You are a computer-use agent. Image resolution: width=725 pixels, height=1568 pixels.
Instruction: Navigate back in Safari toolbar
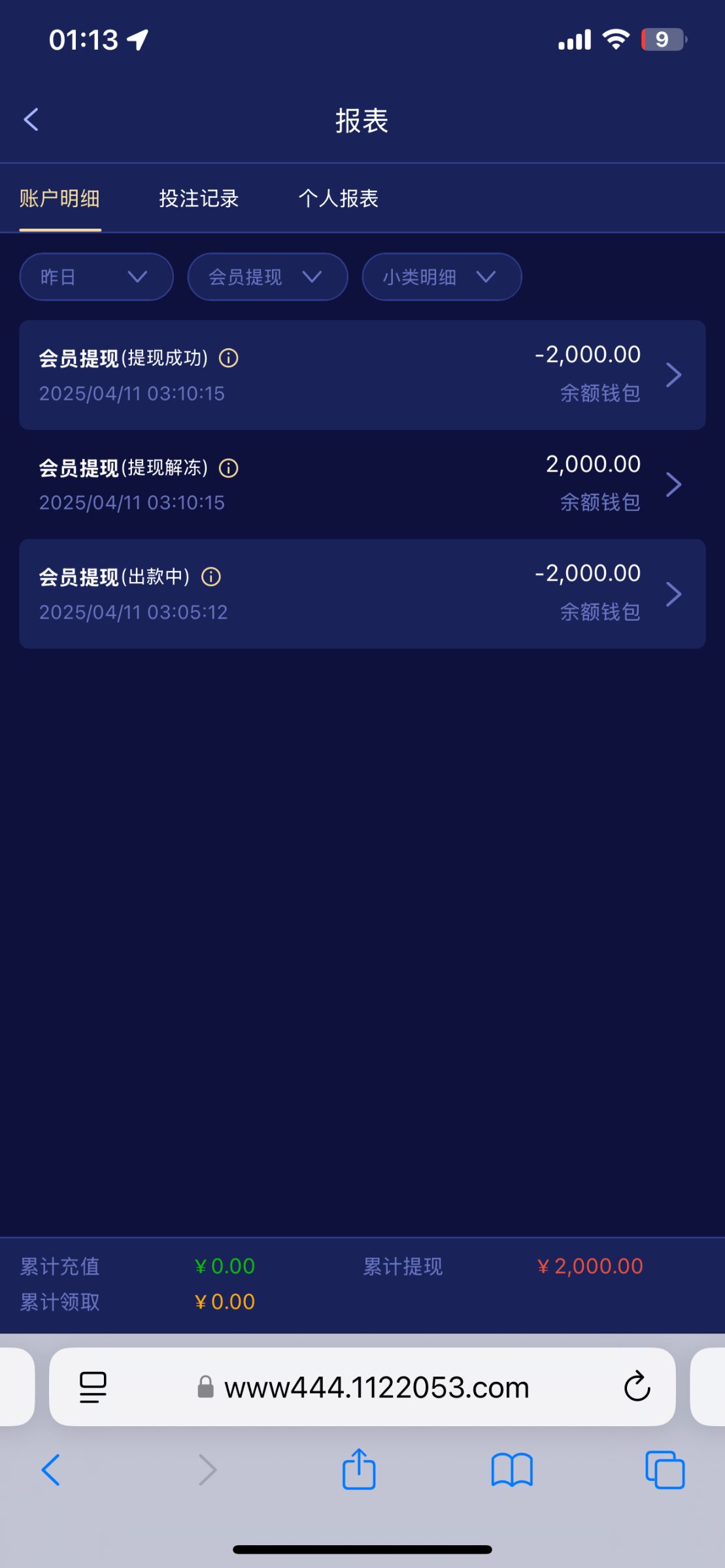pos(51,1471)
